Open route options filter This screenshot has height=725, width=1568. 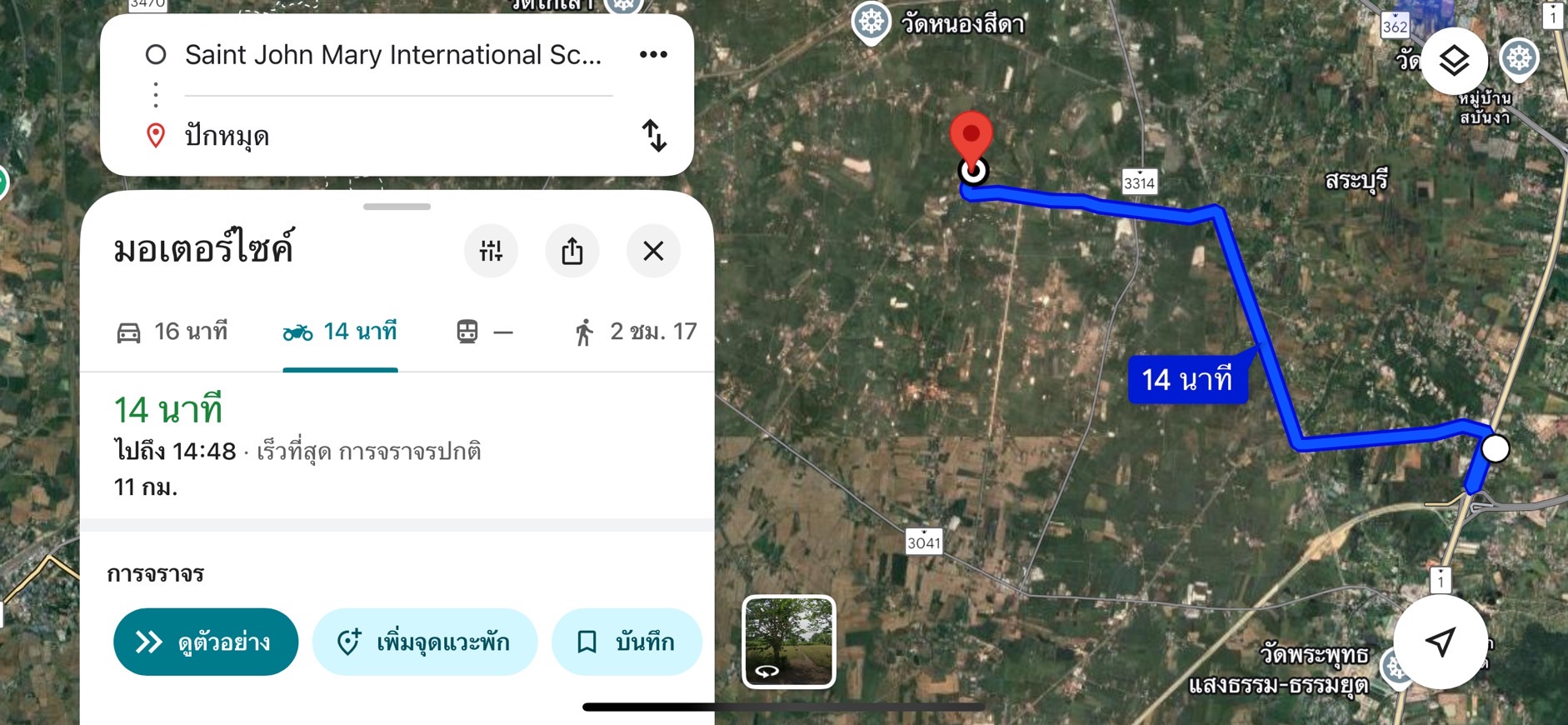491,251
